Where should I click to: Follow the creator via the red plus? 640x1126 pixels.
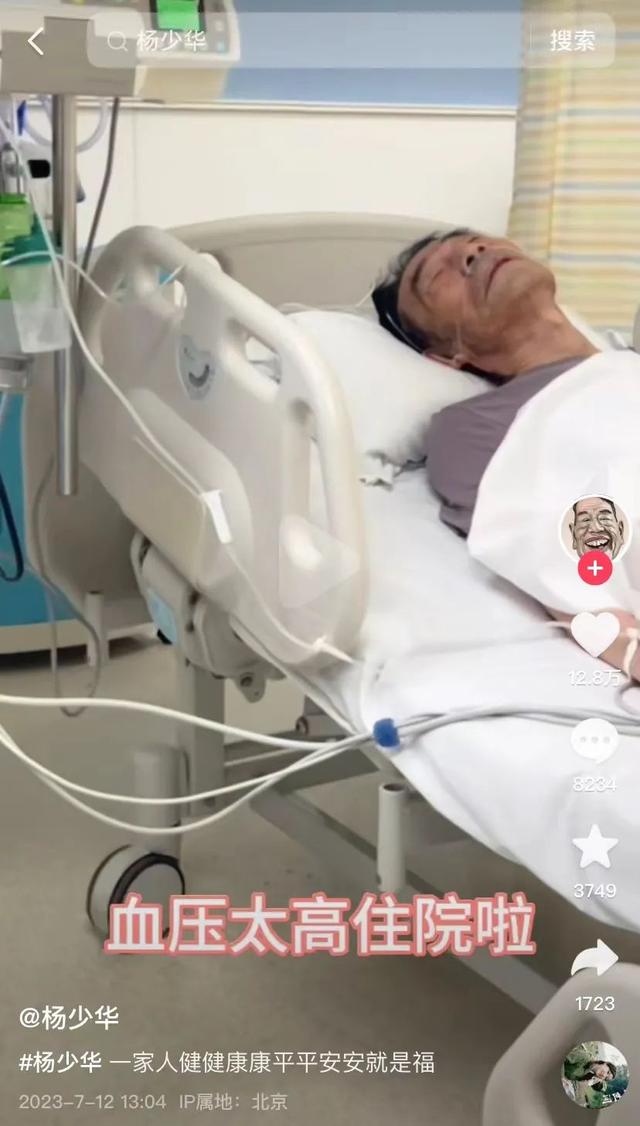[594, 569]
